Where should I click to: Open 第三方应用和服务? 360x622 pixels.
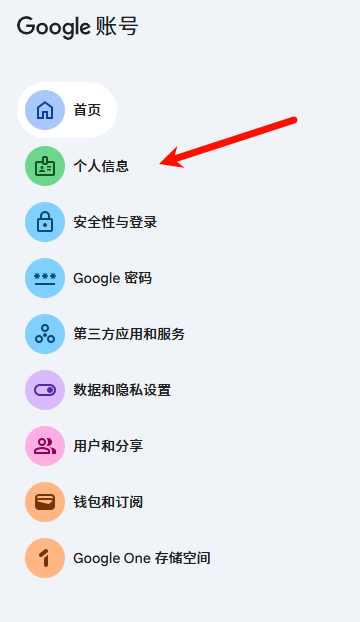click(105, 334)
